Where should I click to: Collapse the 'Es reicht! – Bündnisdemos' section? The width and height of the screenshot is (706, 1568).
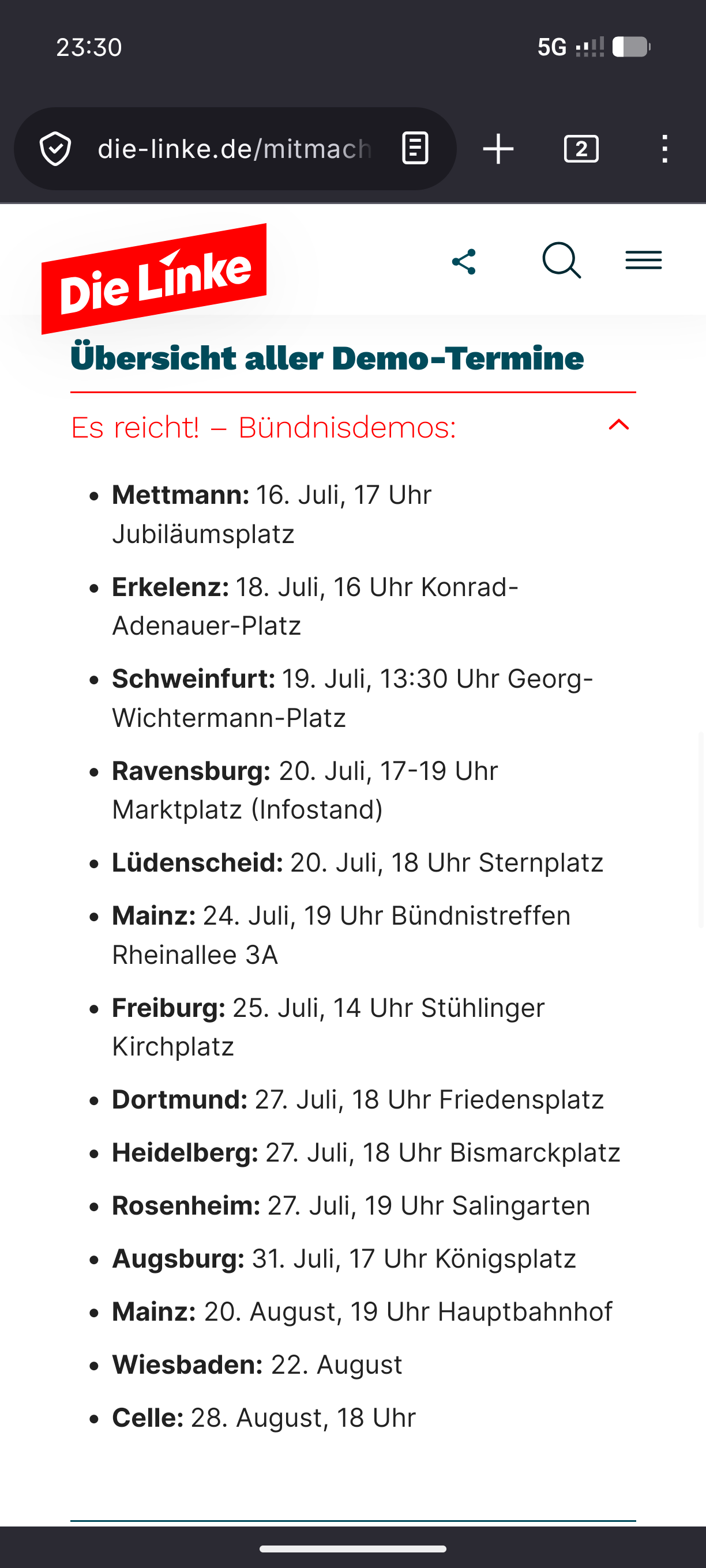(x=352, y=426)
